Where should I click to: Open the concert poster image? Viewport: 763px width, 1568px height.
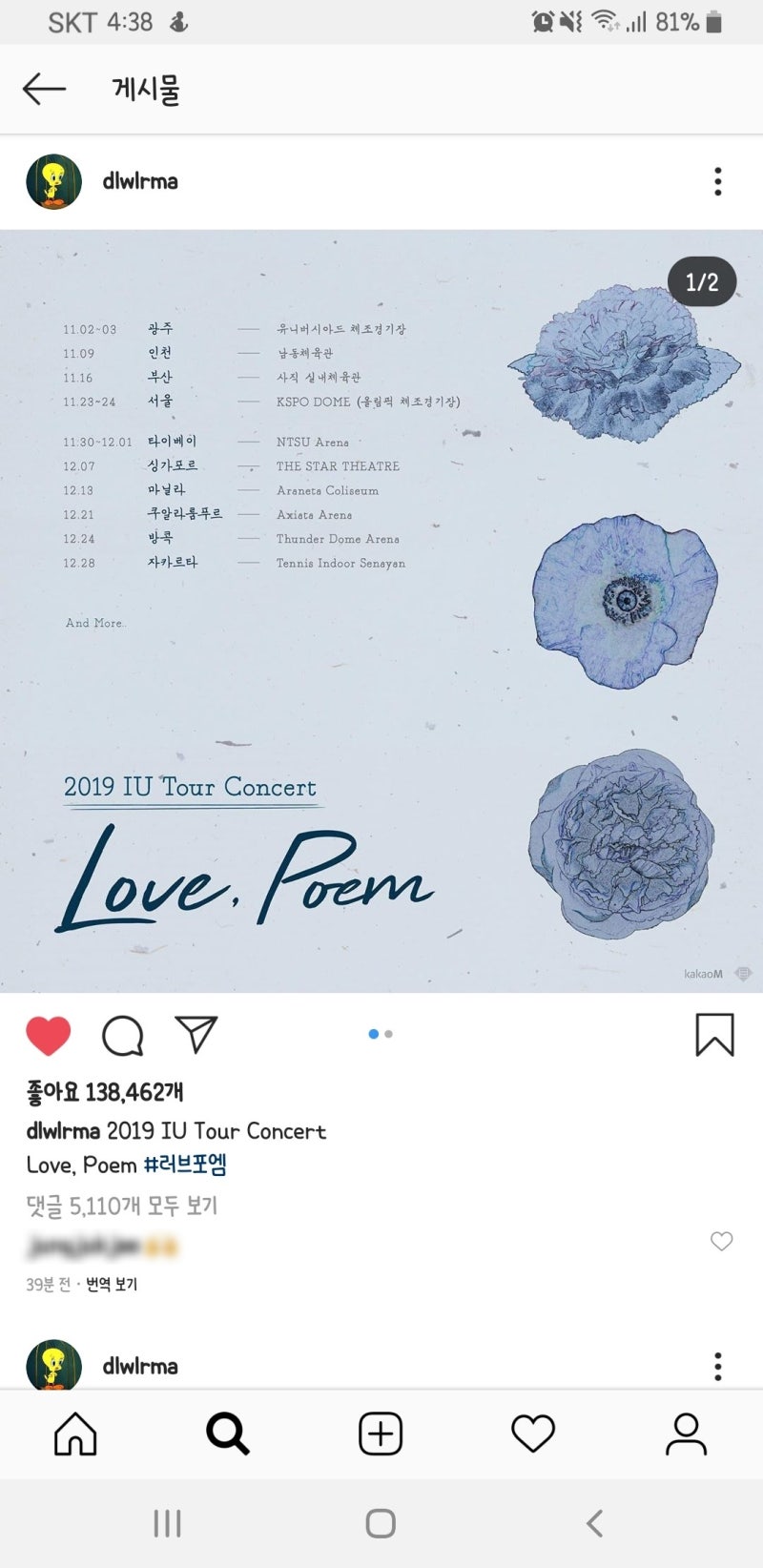[x=381, y=610]
